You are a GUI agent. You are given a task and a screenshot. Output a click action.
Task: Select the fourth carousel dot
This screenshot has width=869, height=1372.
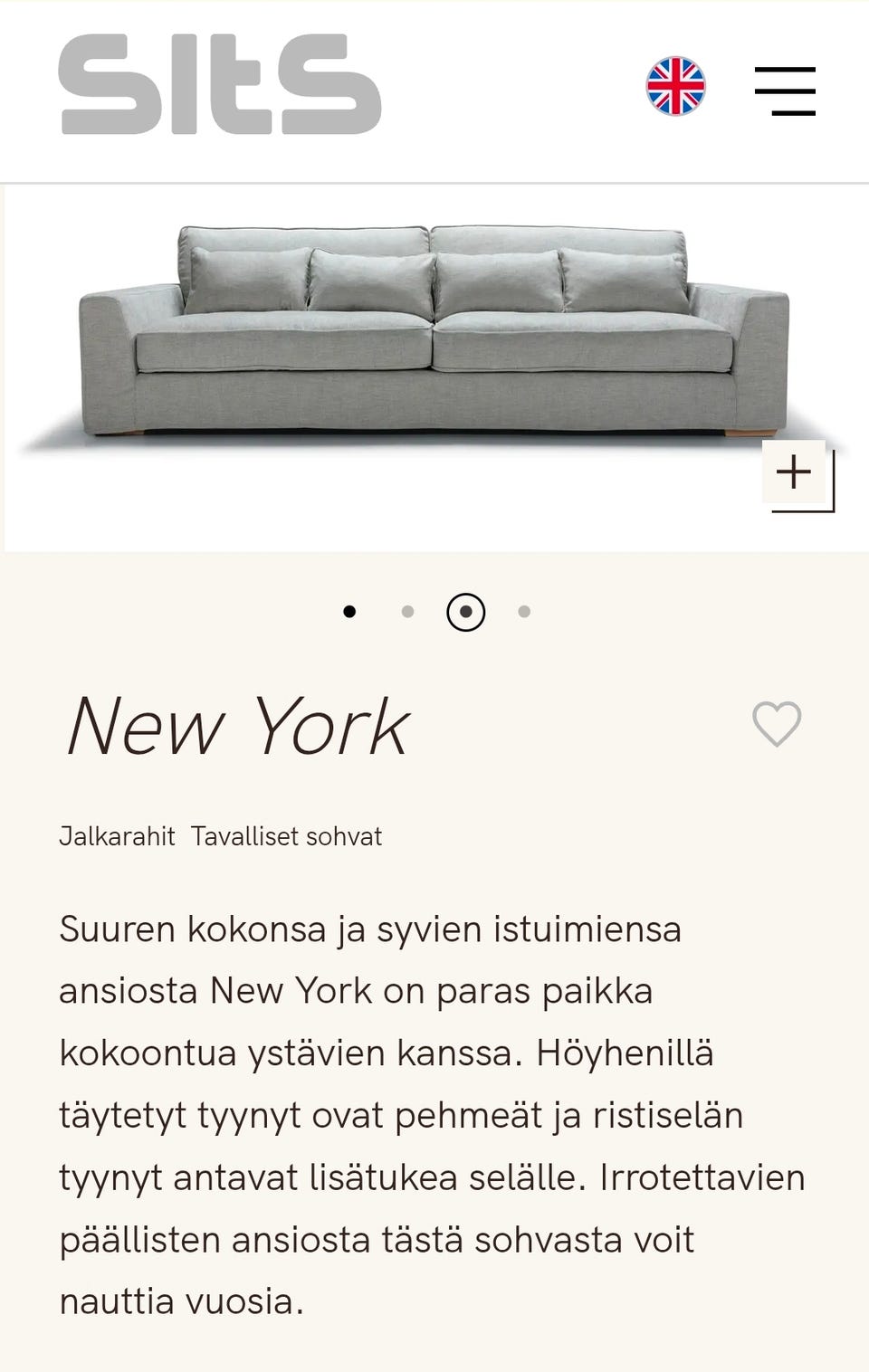(522, 612)
